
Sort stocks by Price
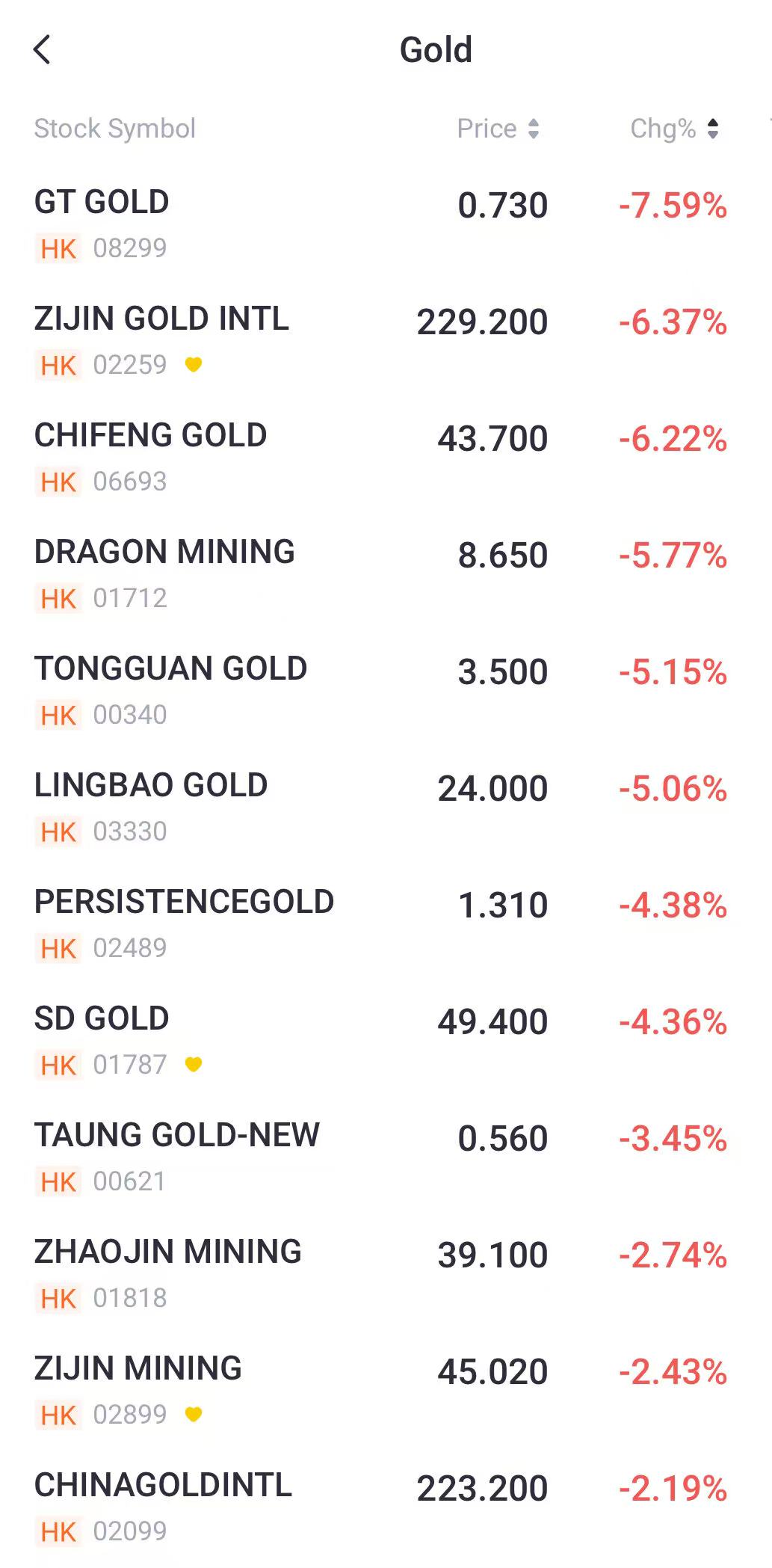[x=498, y=129]
